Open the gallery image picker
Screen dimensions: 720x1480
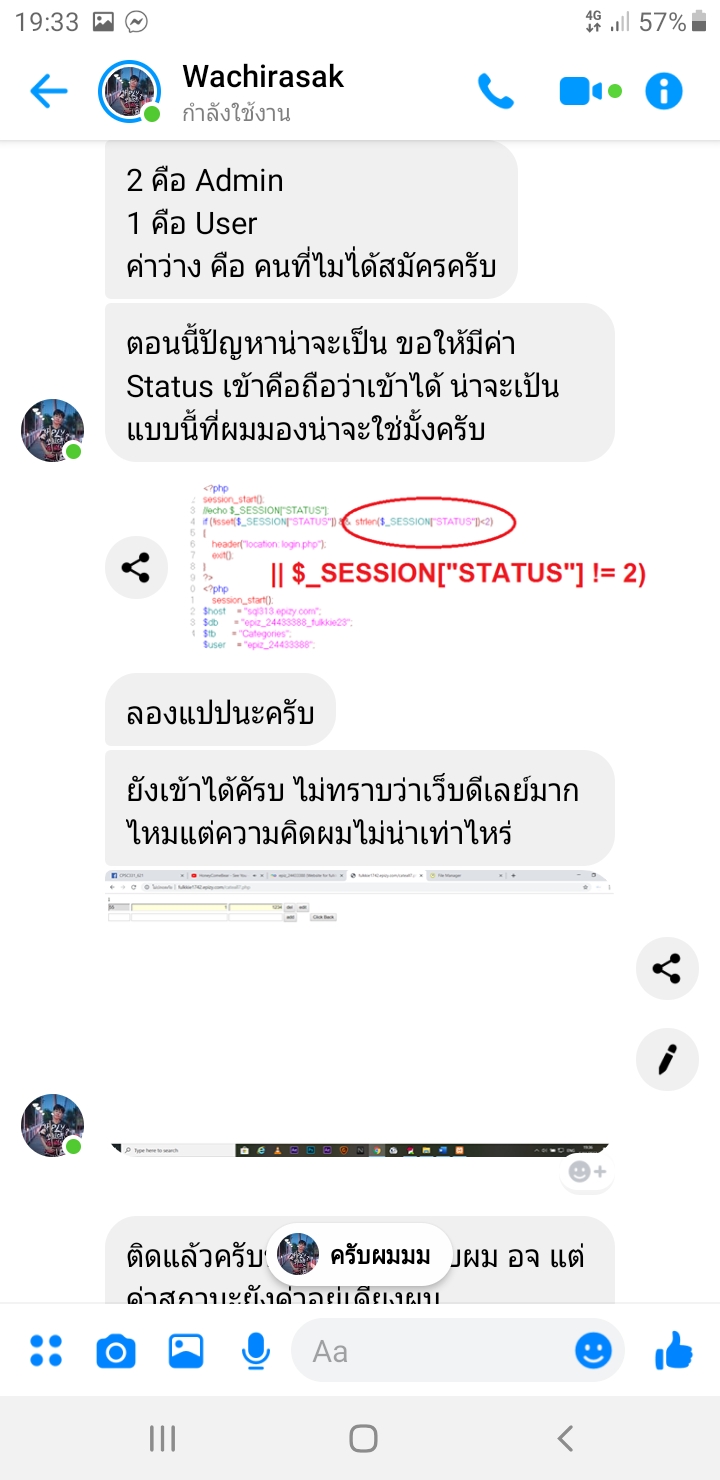(x=186, y=1352)
